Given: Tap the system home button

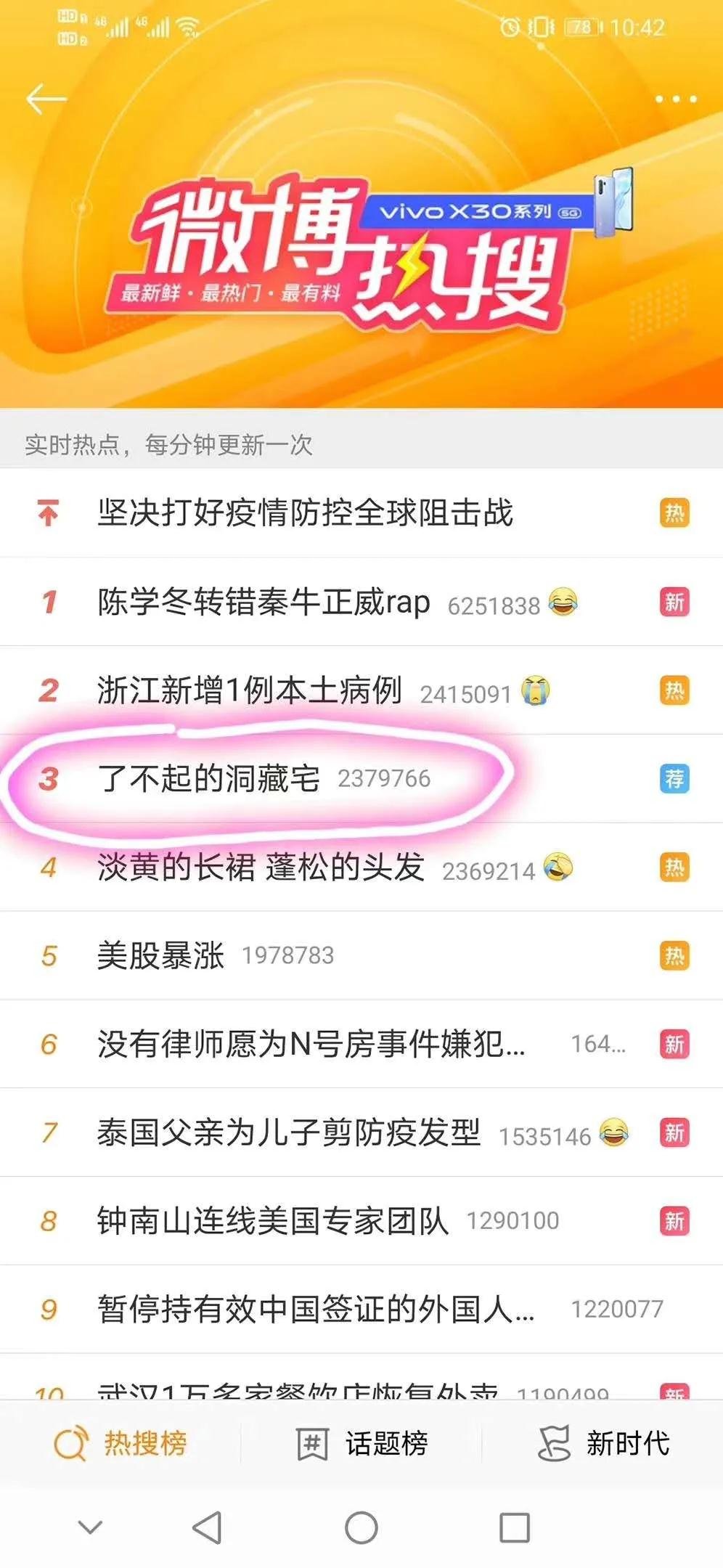Looking at the screenshot, I should click(361, 1527).
